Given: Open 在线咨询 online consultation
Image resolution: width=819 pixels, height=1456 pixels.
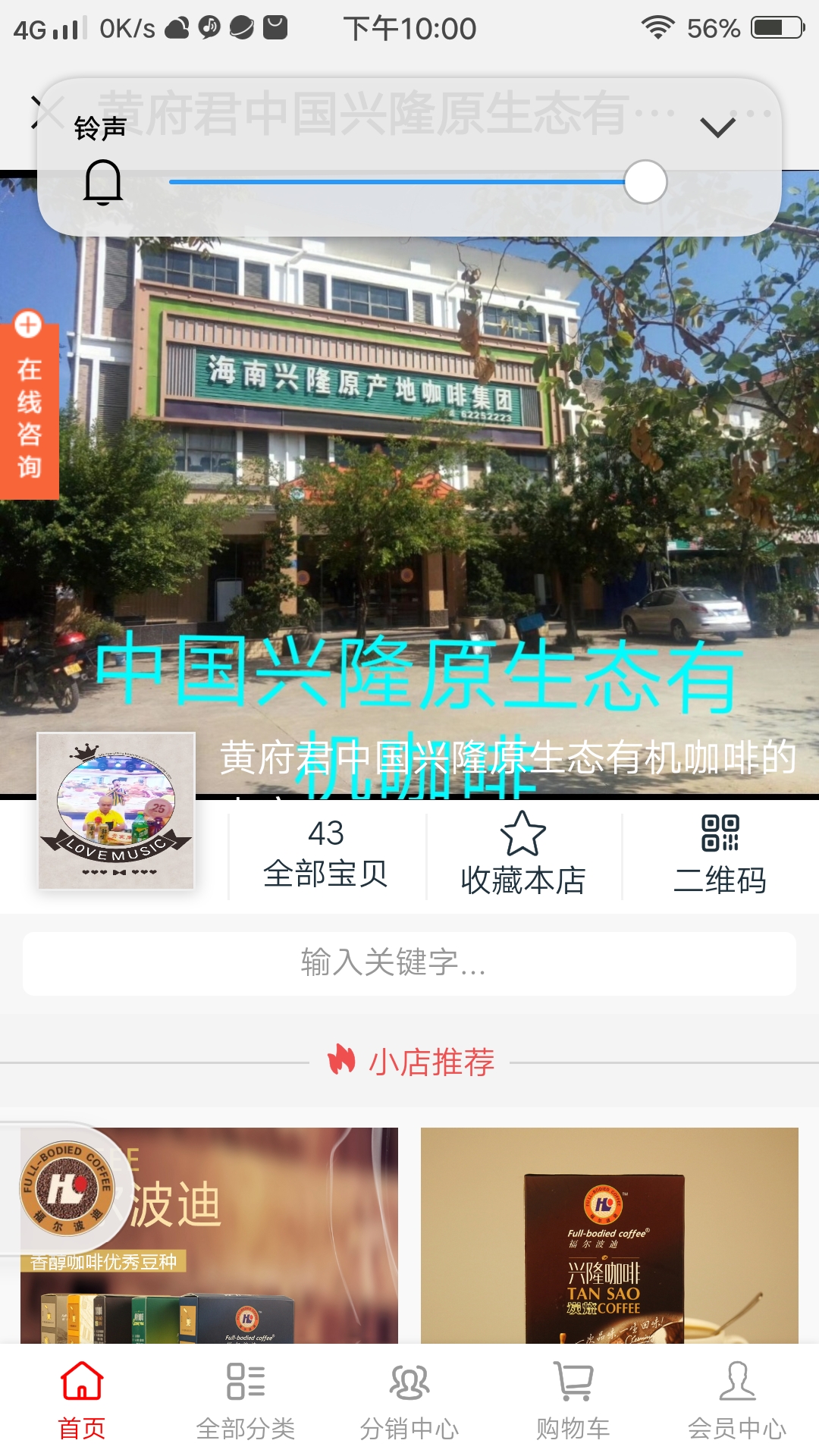Looking at the screenshot, I should tap(29, 405).
